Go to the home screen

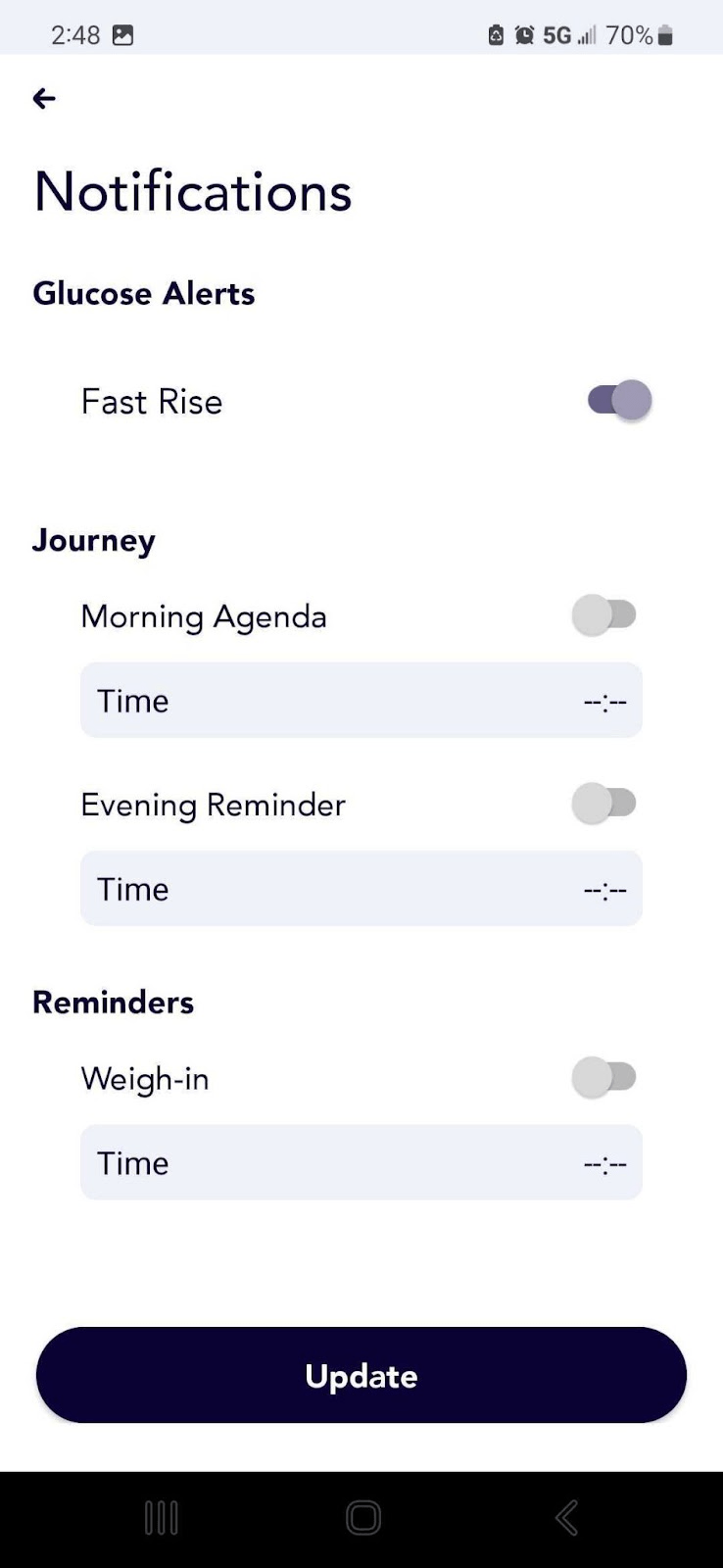[362, 1518]
